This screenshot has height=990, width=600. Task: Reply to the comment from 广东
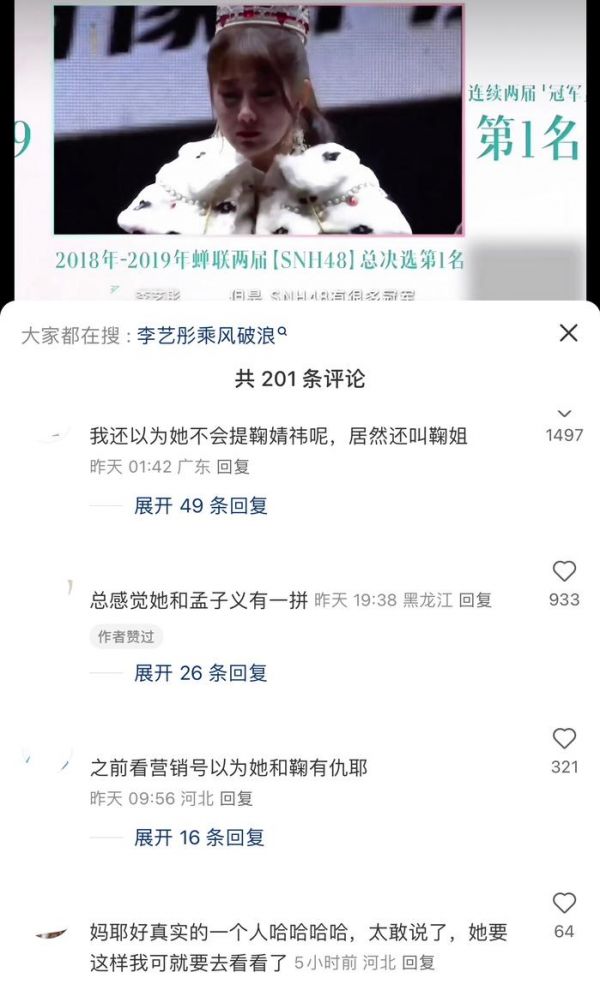click(x=233, y=466)
